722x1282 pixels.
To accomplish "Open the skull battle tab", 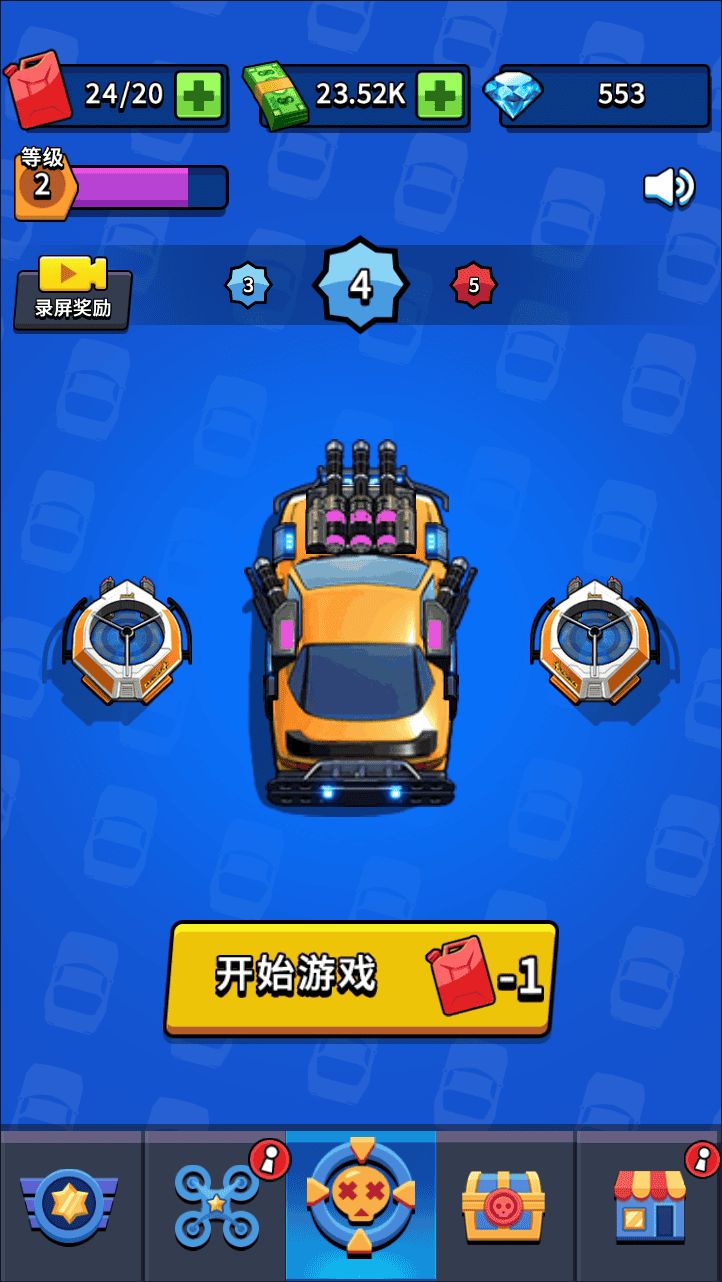I will (361, 1200).
